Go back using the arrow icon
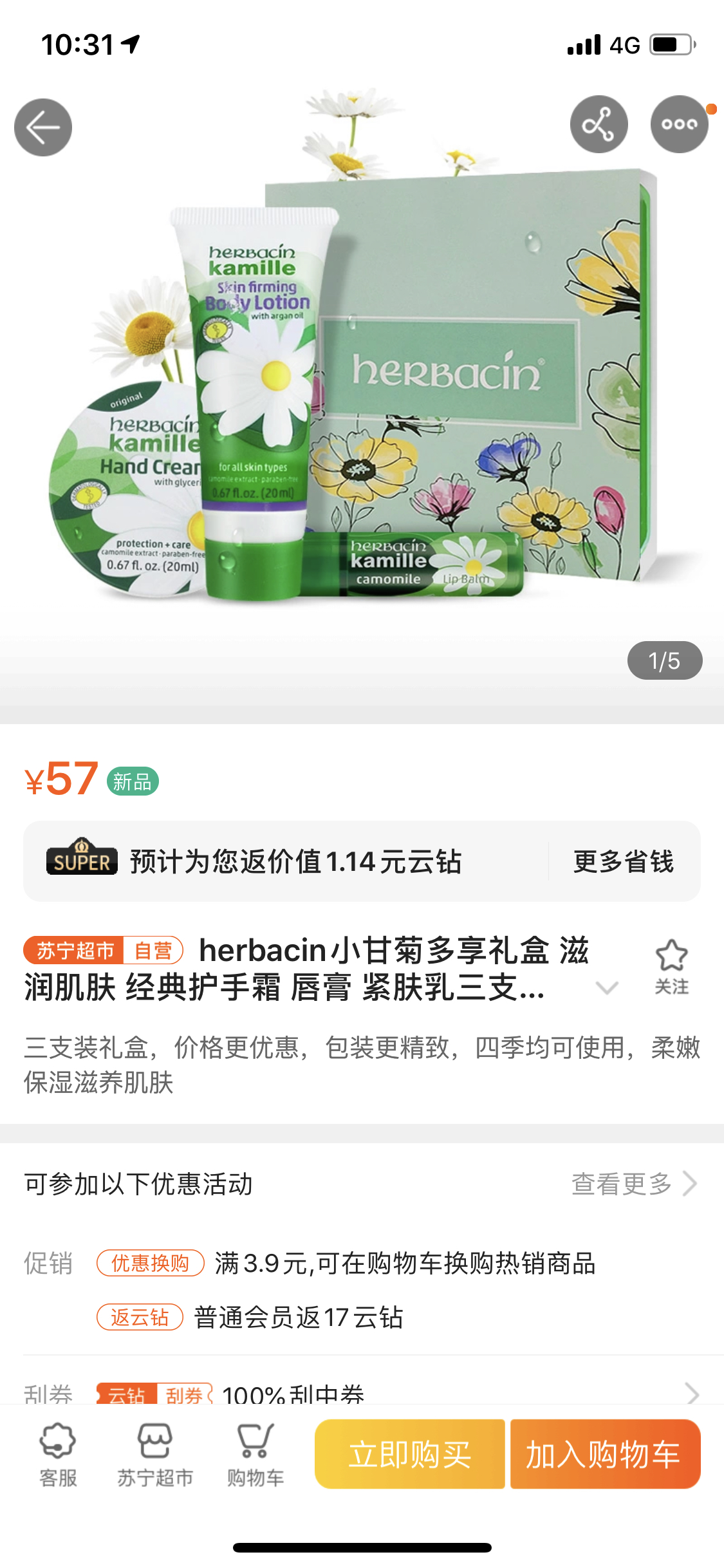724x1568 pixels. [43, 127]
